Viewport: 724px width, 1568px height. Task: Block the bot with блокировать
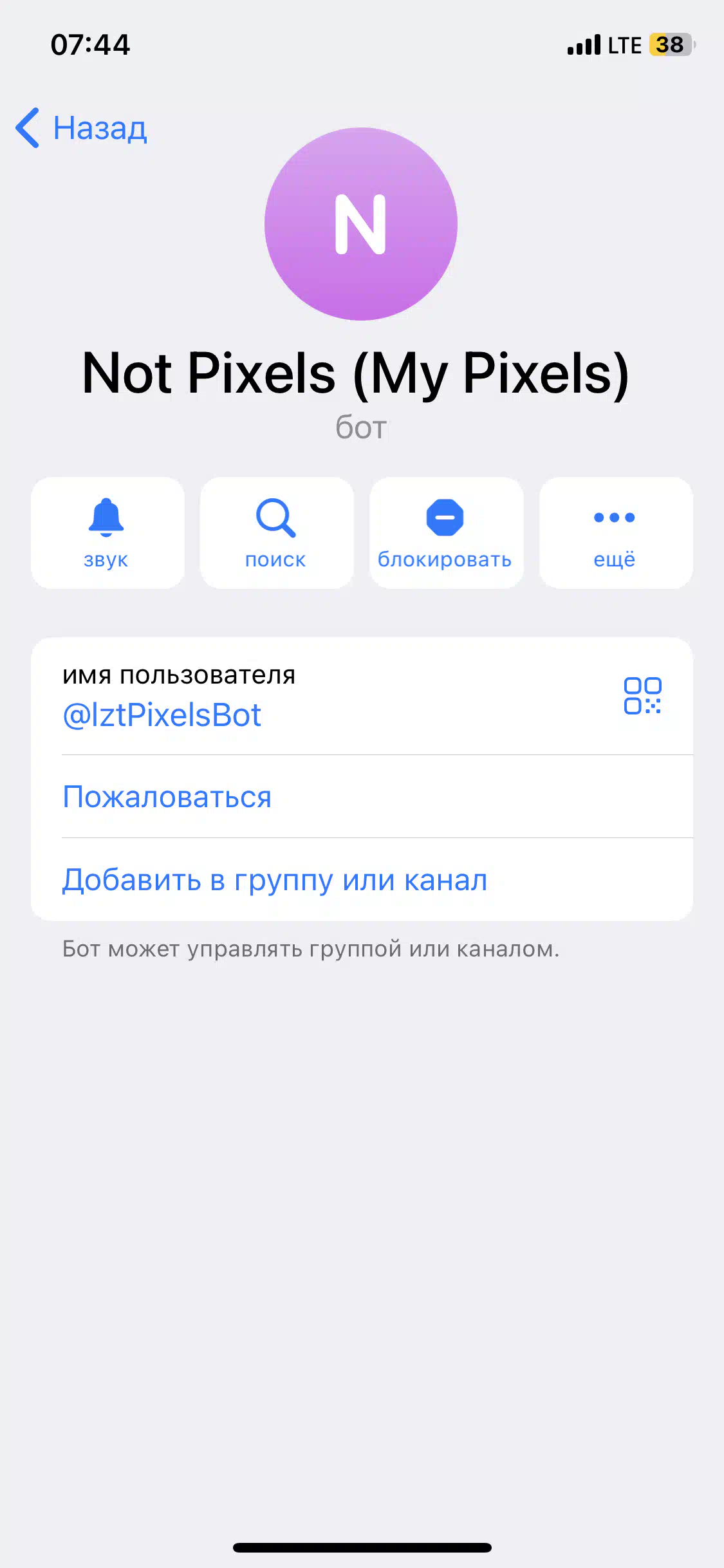[x=446, y=533]
